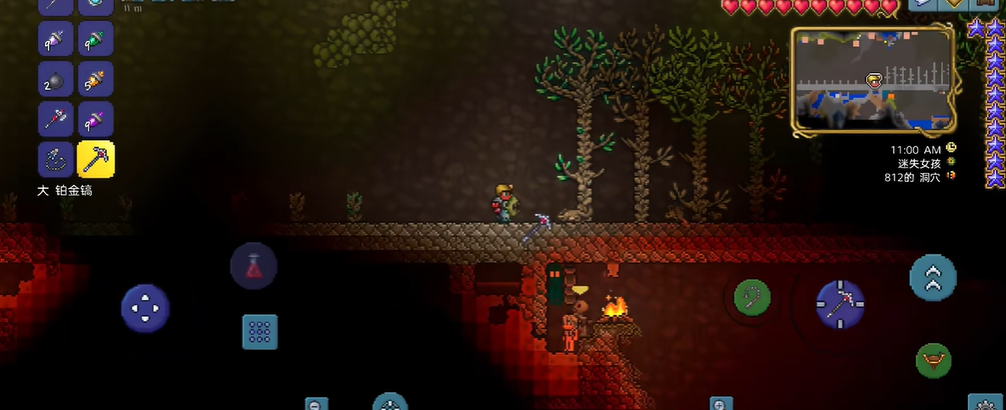
Task: Use the pickaxe with the aim button
Action: coord(840,303)
